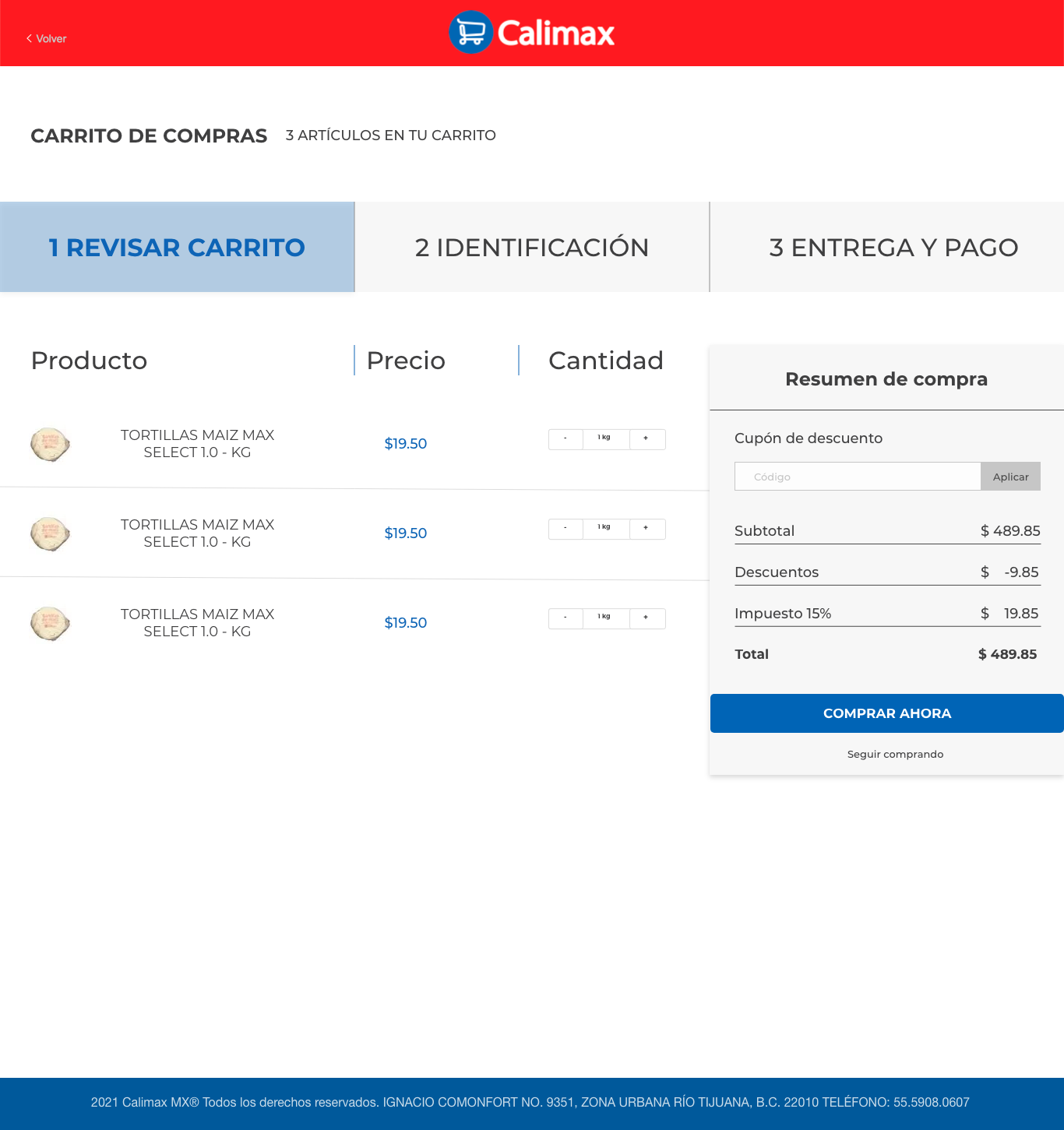Increase quantity of the first tortillas item
This screenshot has height=1130, width=1064.
647,439
